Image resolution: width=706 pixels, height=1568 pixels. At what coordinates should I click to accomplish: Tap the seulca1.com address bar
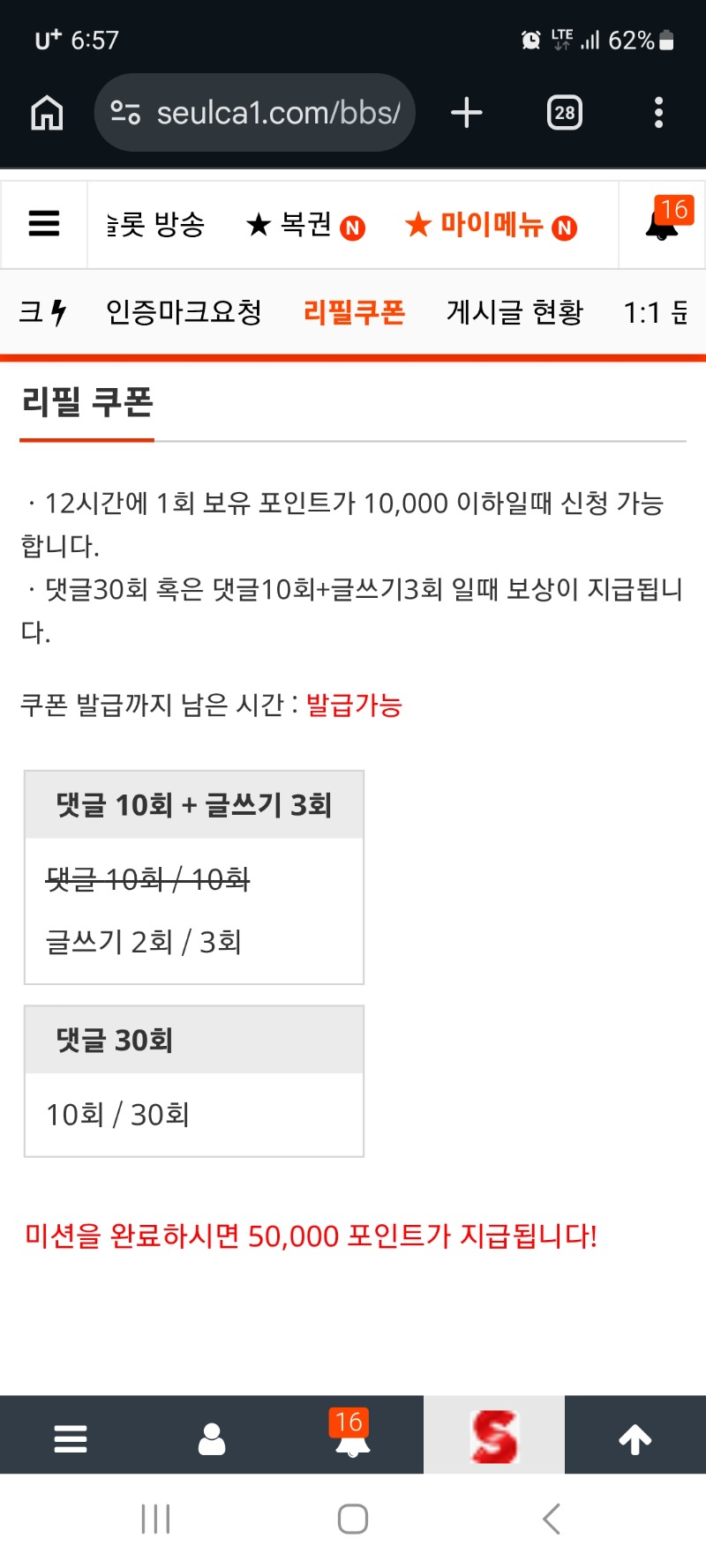(254, 113)
